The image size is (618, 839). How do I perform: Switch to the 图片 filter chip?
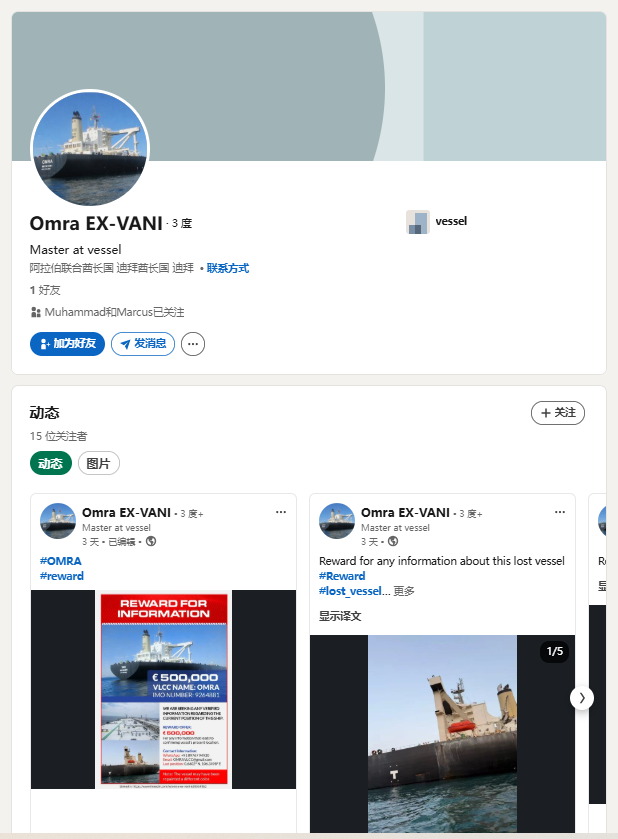(x=98, y=463)
